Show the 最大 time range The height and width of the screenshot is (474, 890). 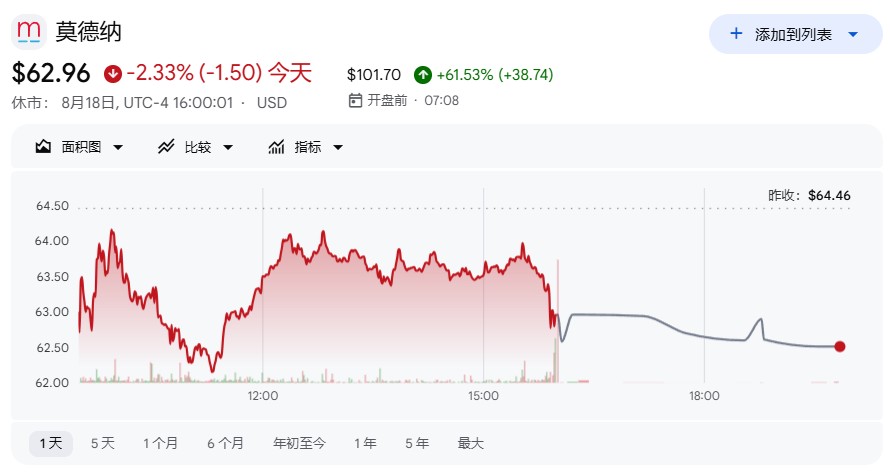471,443
